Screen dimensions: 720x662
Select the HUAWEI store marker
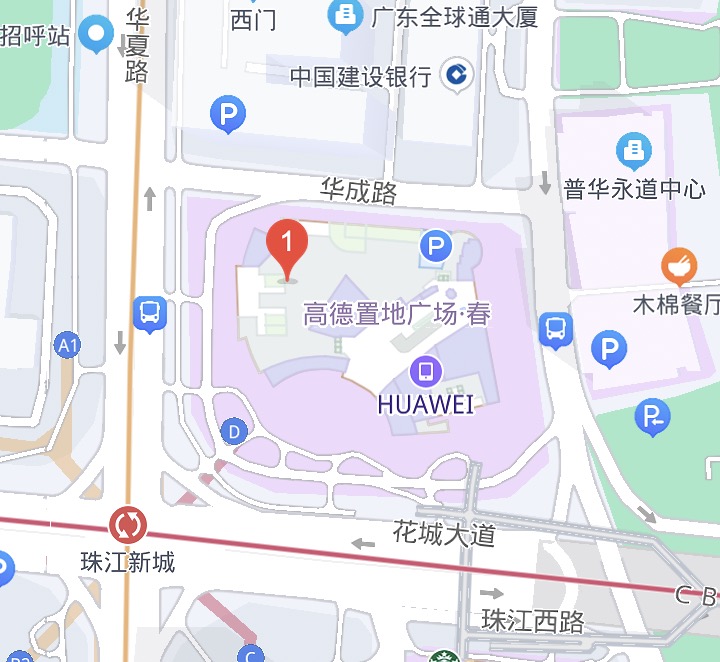point(426,373)
